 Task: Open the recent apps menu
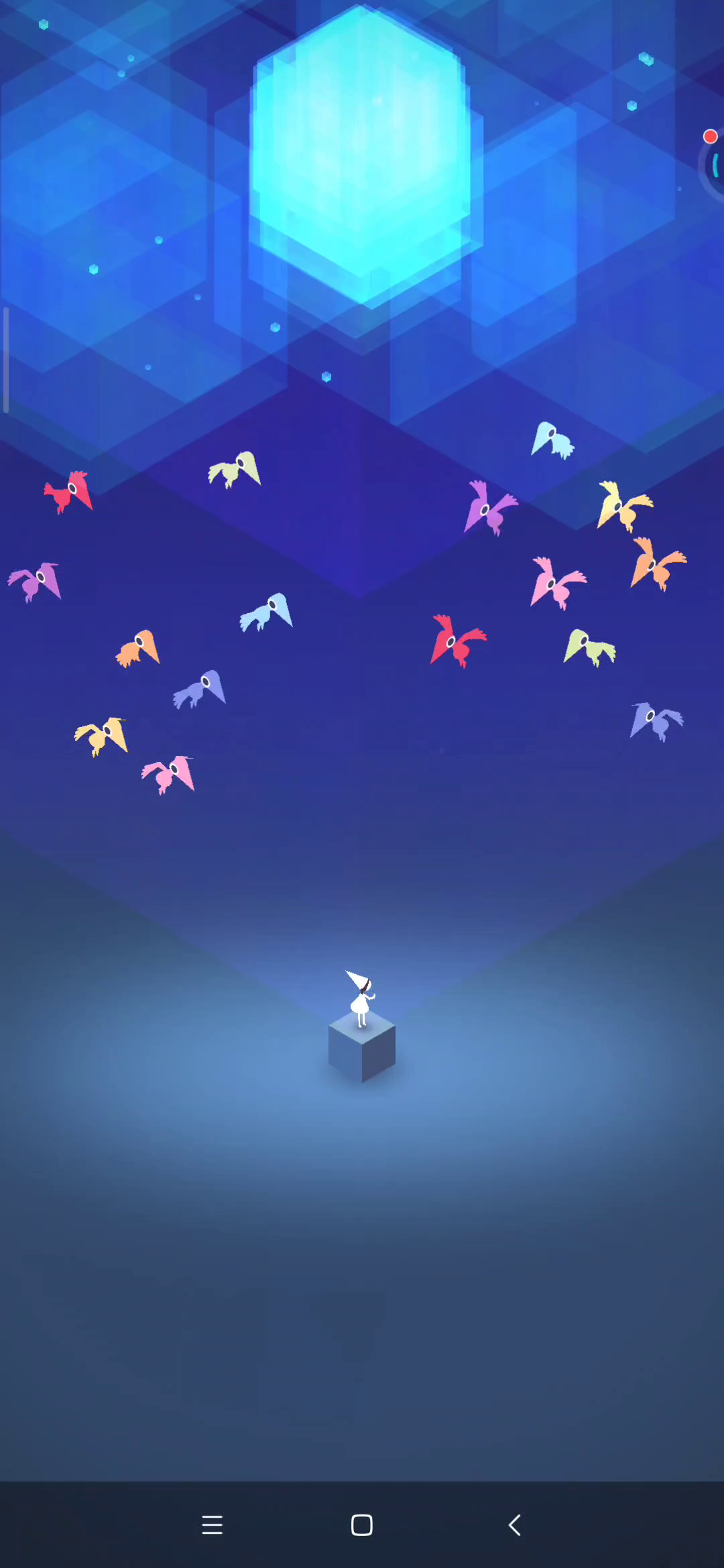[x=212, y=1525]
